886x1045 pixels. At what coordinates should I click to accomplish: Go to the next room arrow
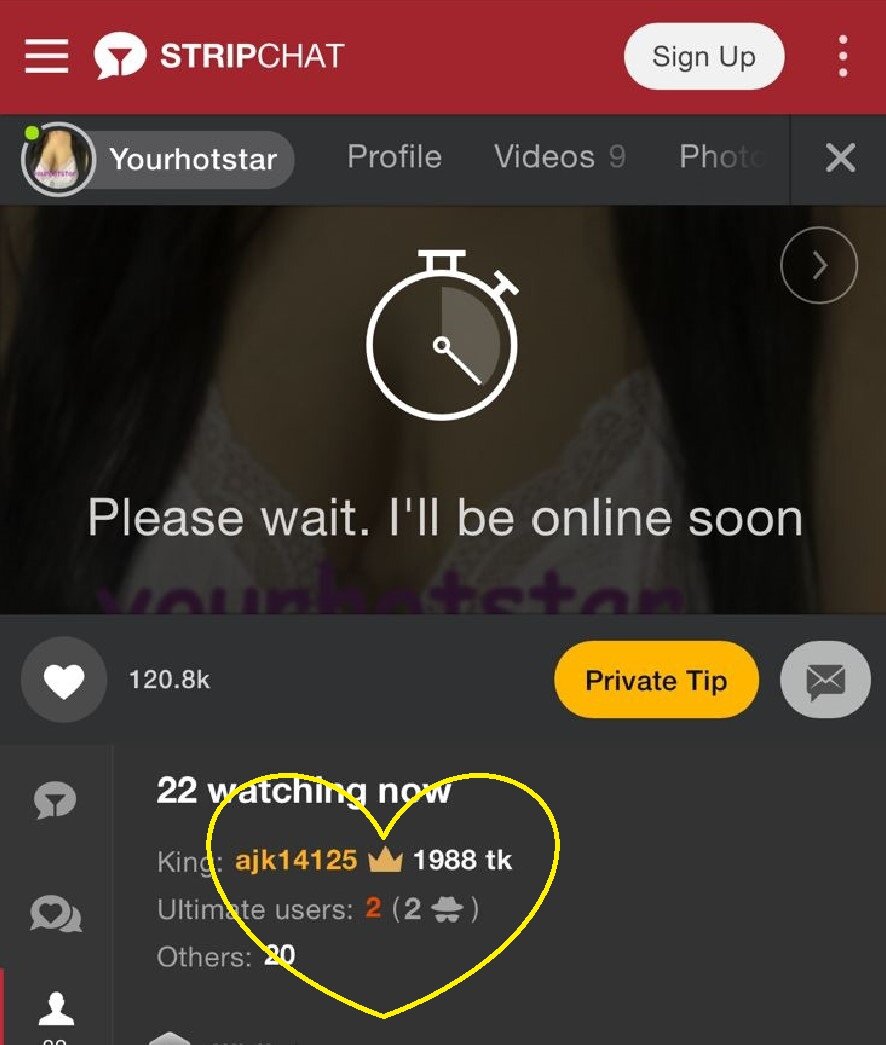click(819, 265)
